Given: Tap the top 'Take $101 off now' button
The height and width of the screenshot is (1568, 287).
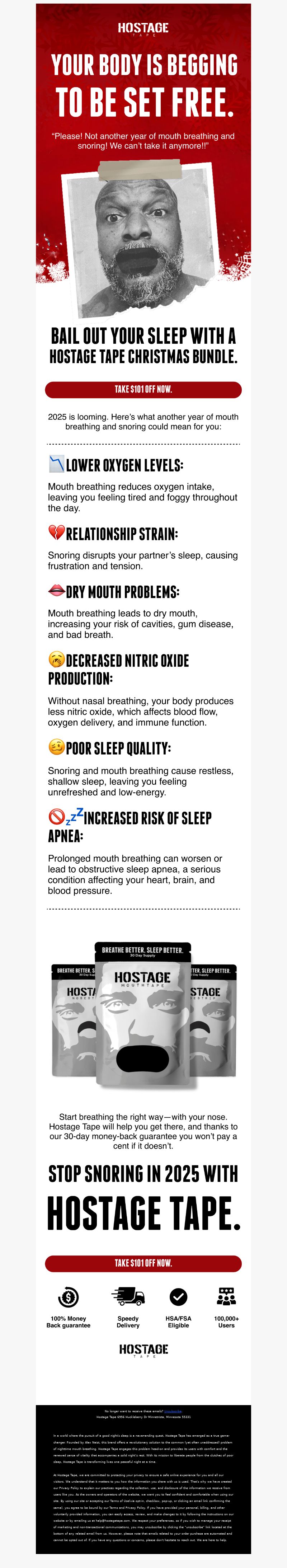Looking at the screenshot, I should pyautogui.click(x=143, y=390).
